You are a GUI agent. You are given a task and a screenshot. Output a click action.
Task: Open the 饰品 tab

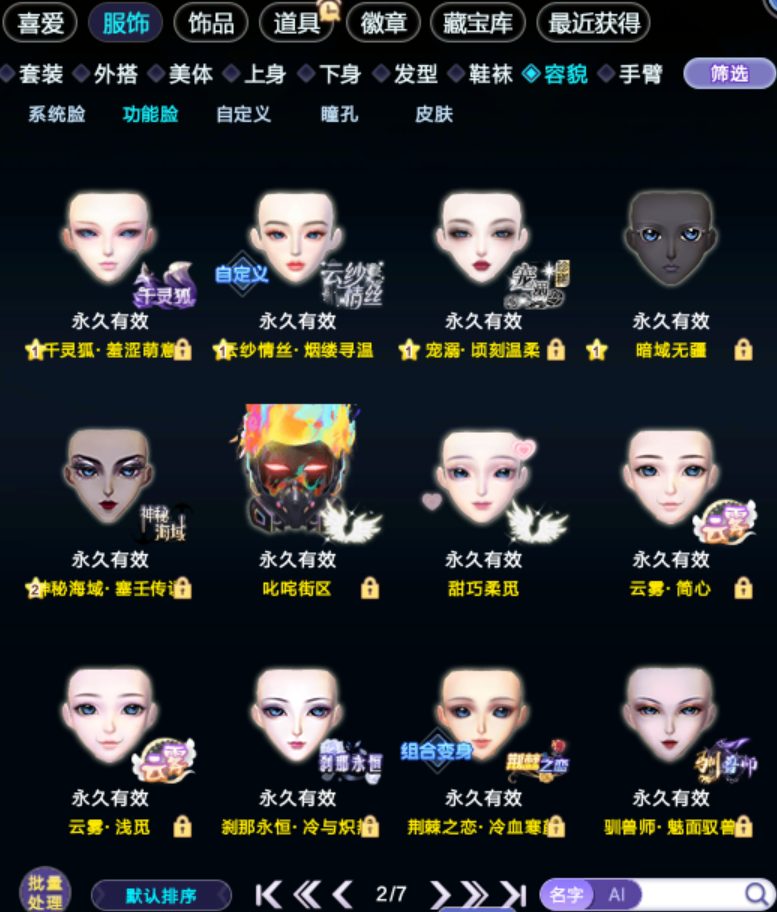211,23
